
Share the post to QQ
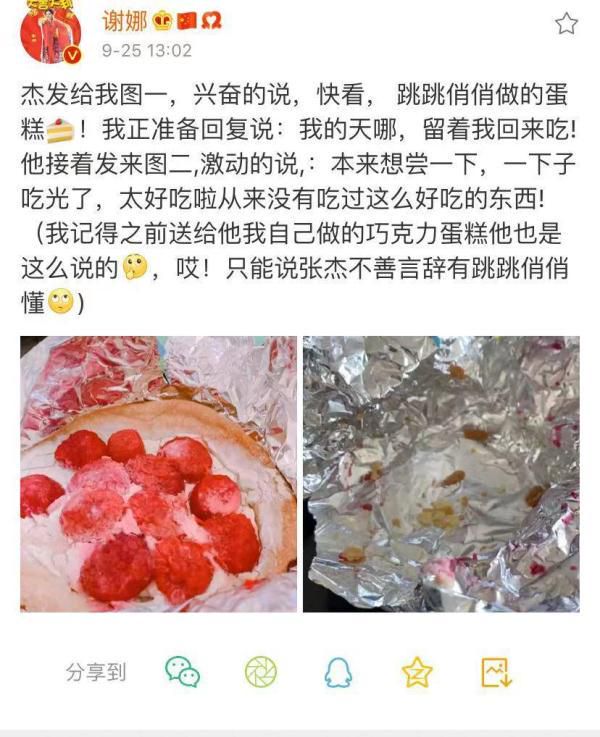pyautogui.click(x=338, y=672)
